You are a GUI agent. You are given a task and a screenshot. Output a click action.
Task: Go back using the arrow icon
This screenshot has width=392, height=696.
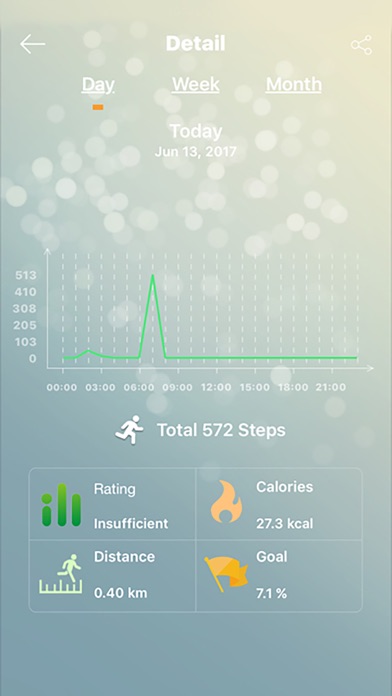coord(32,44)
